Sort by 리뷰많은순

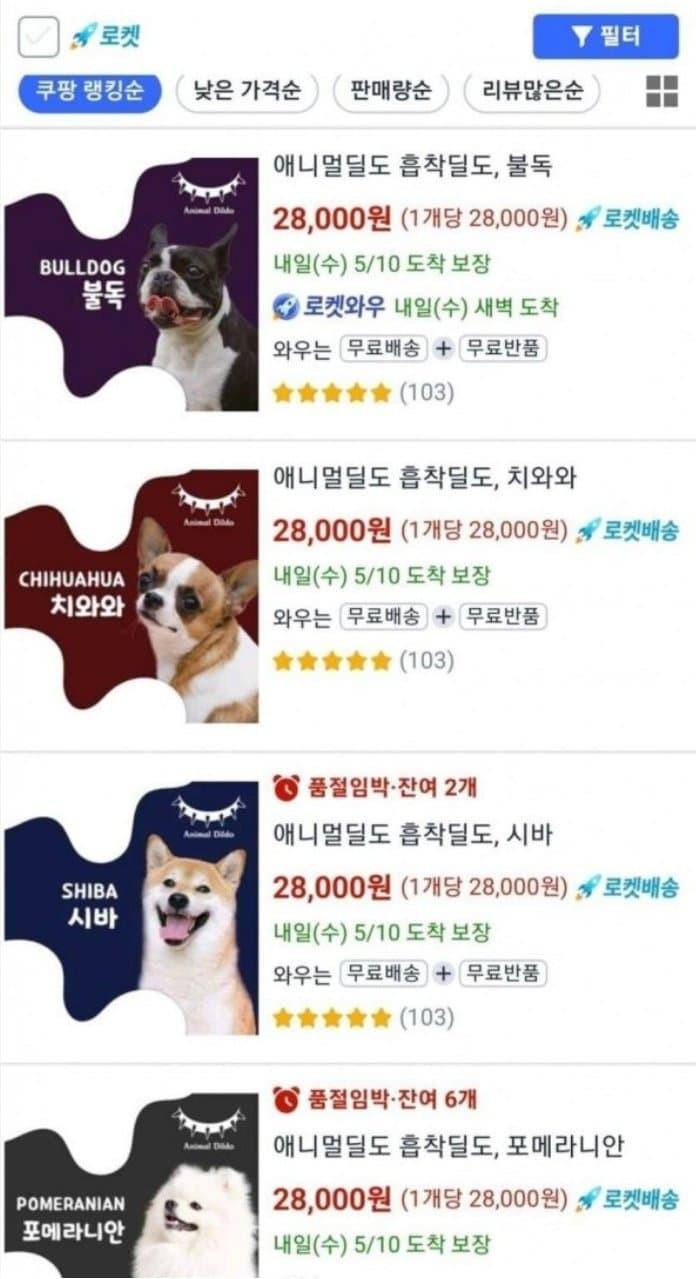531,92
